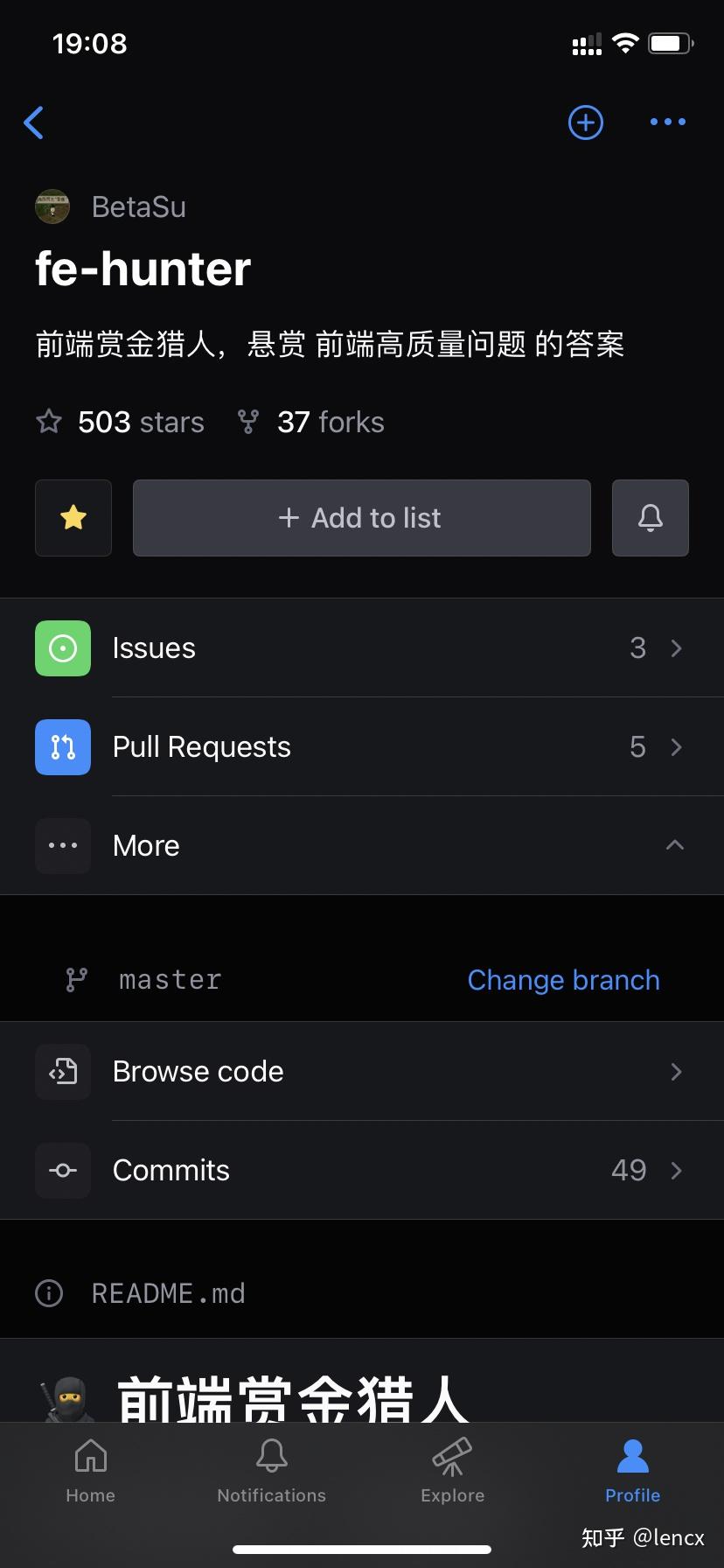Go back to the previous screen

[34, 122]
